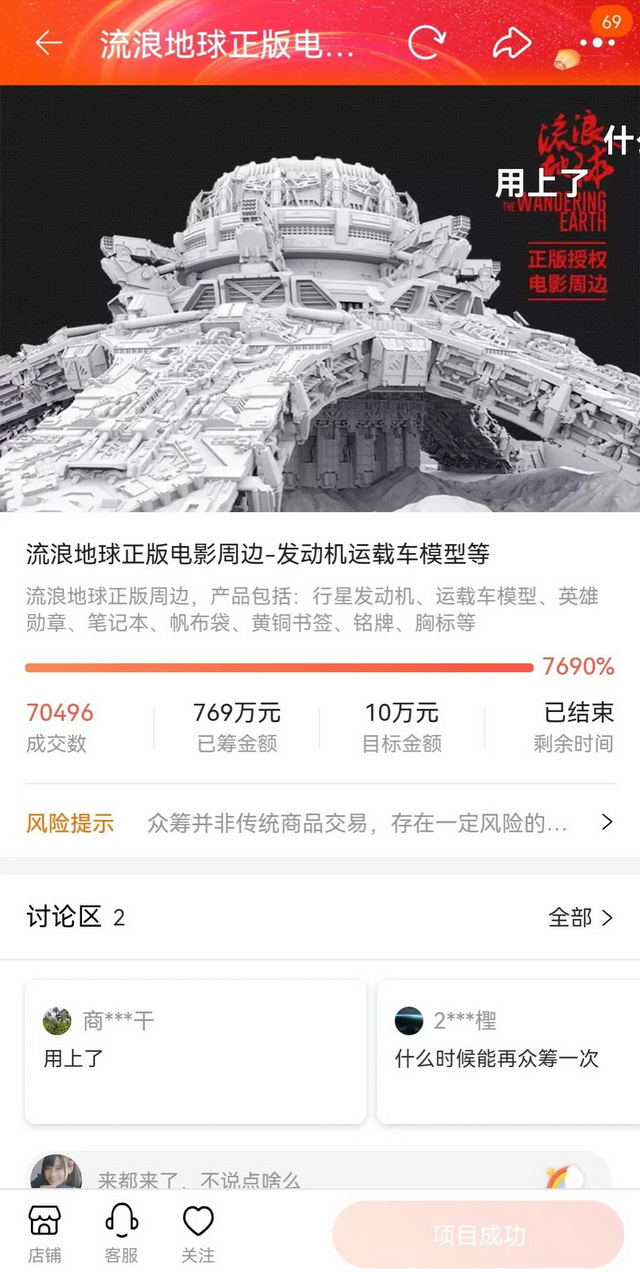The image size is (640, 1272).
Task: Go back using the arrow icon
Action: click(x=47, y=43)
